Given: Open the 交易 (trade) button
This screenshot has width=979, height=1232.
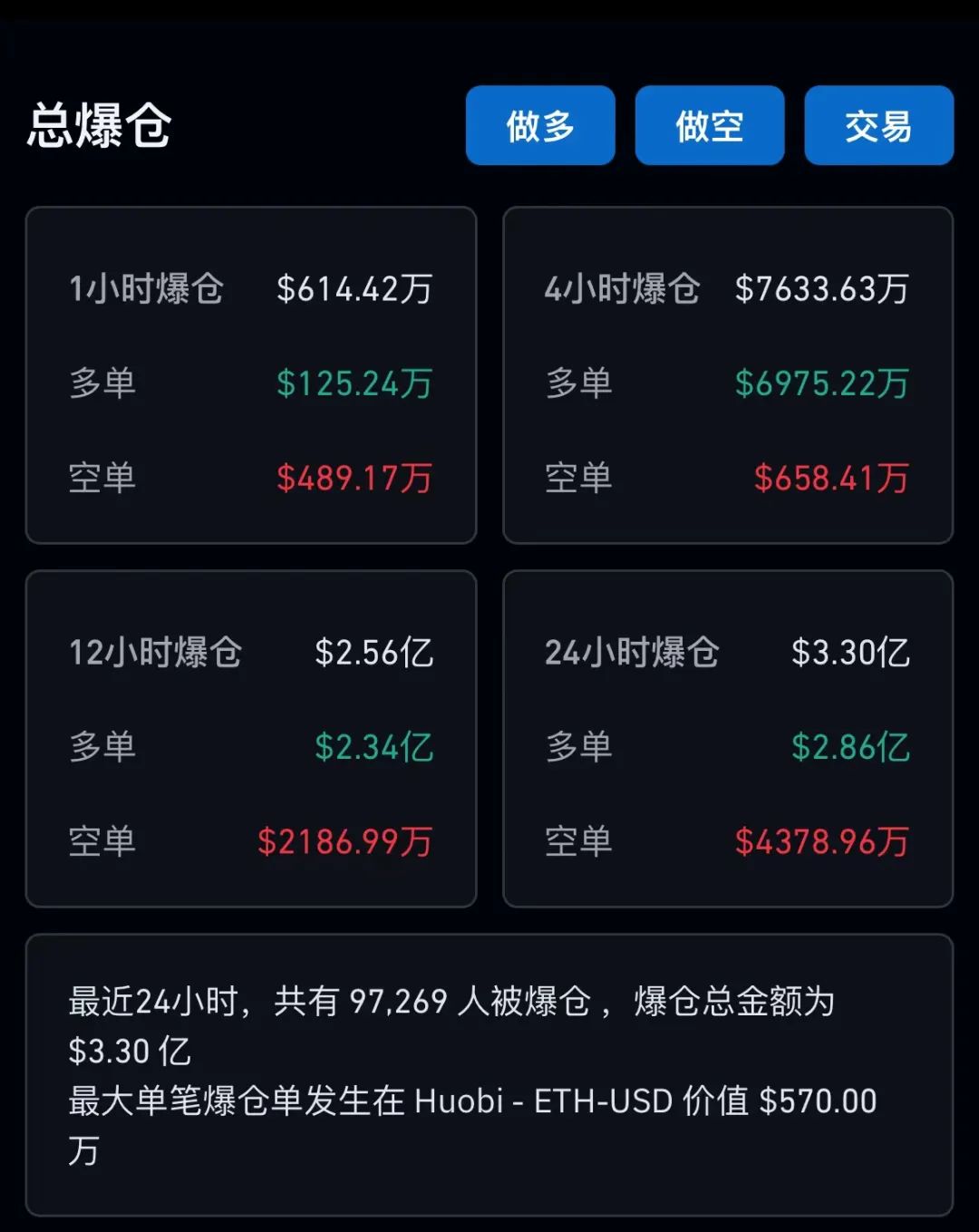Looking at the screenshot, I should coord(877,126).
